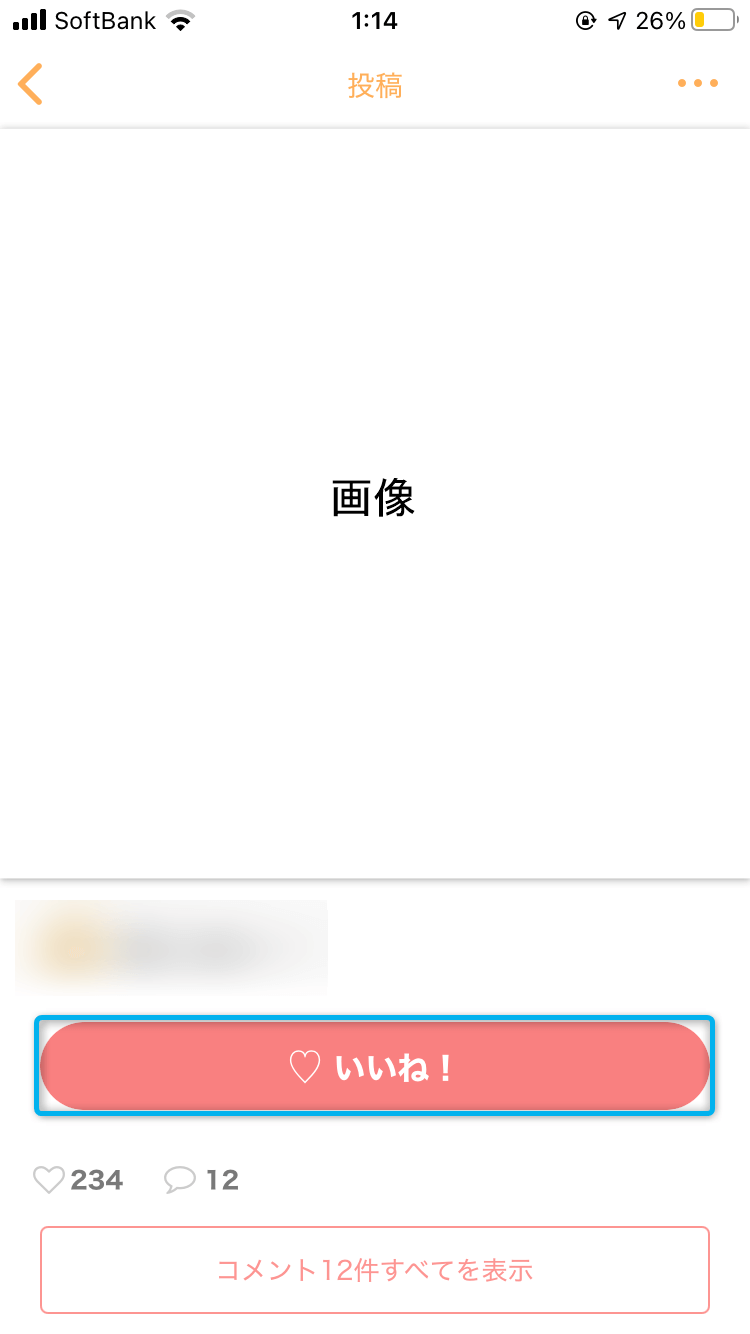750x1334 pixels.
Task: Open the blurred poster profile
Action: click(171, 947)
